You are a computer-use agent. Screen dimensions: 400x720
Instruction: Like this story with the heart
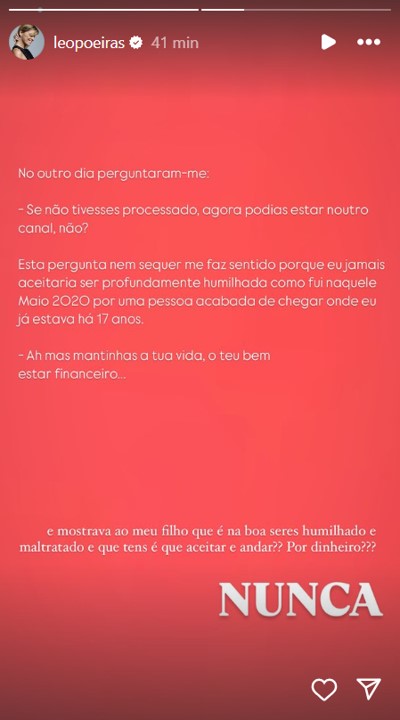point(324,689)
